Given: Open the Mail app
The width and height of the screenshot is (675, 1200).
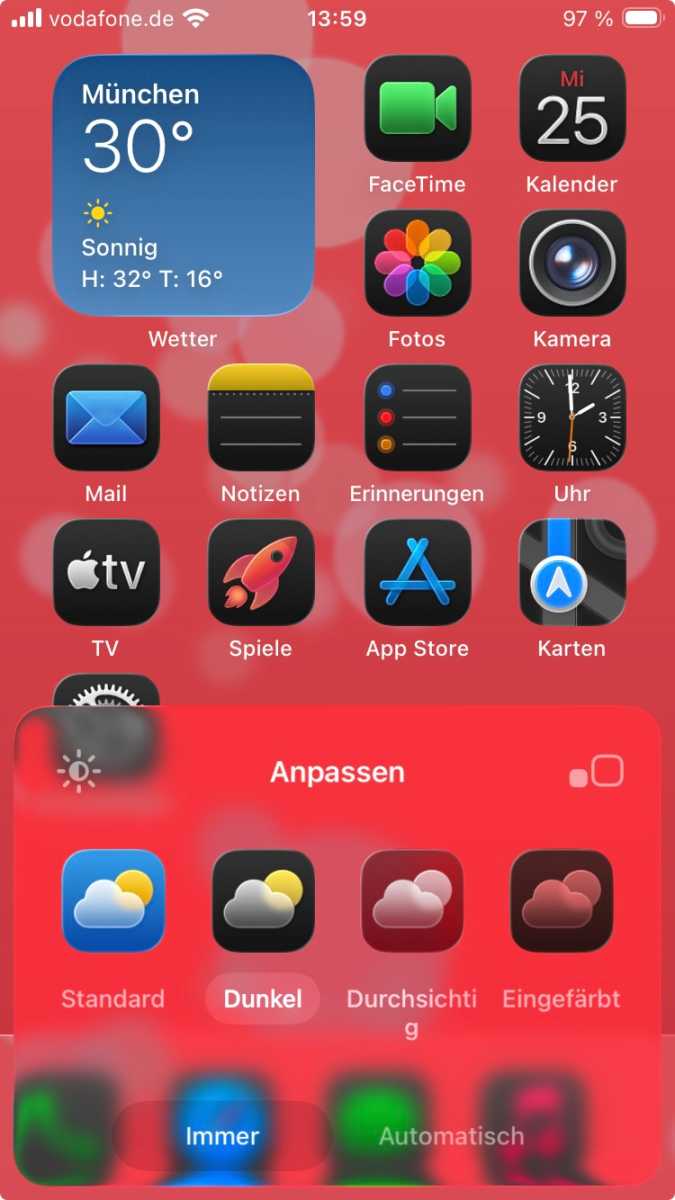Looking at the screenshot, I should (106, 418).
